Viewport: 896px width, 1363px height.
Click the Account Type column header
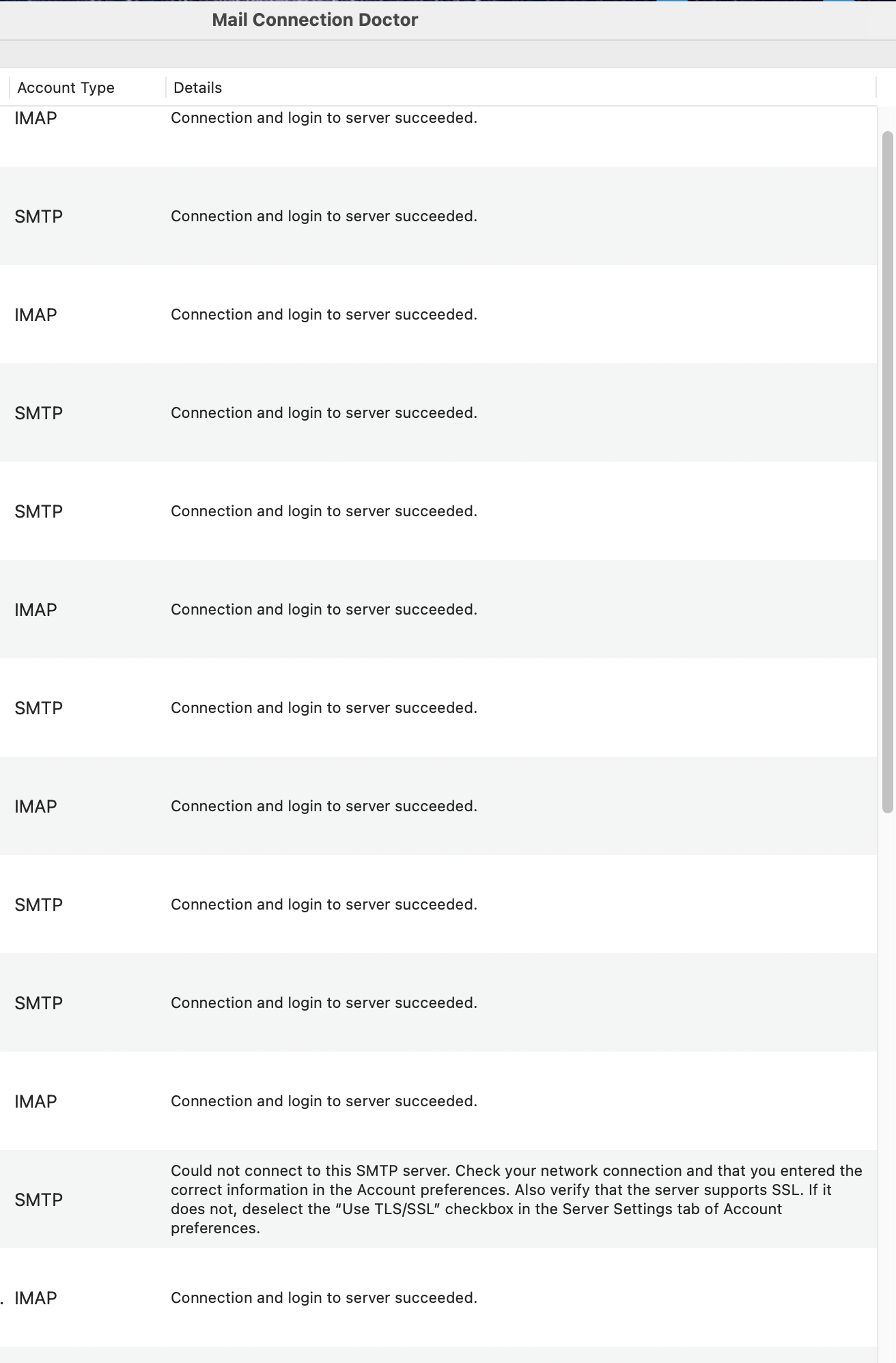pyautogui.click(x=66, y=87)
